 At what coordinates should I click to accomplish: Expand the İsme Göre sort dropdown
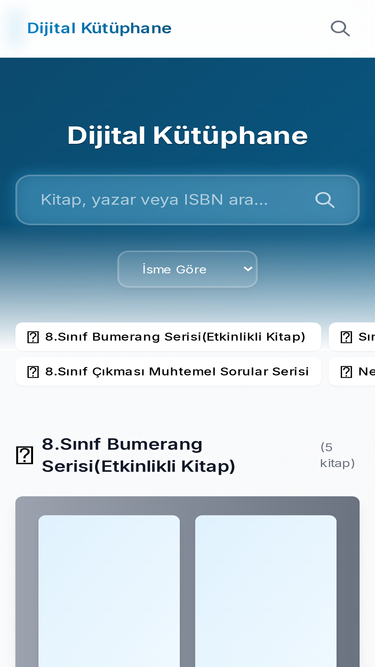click(188, 269)
